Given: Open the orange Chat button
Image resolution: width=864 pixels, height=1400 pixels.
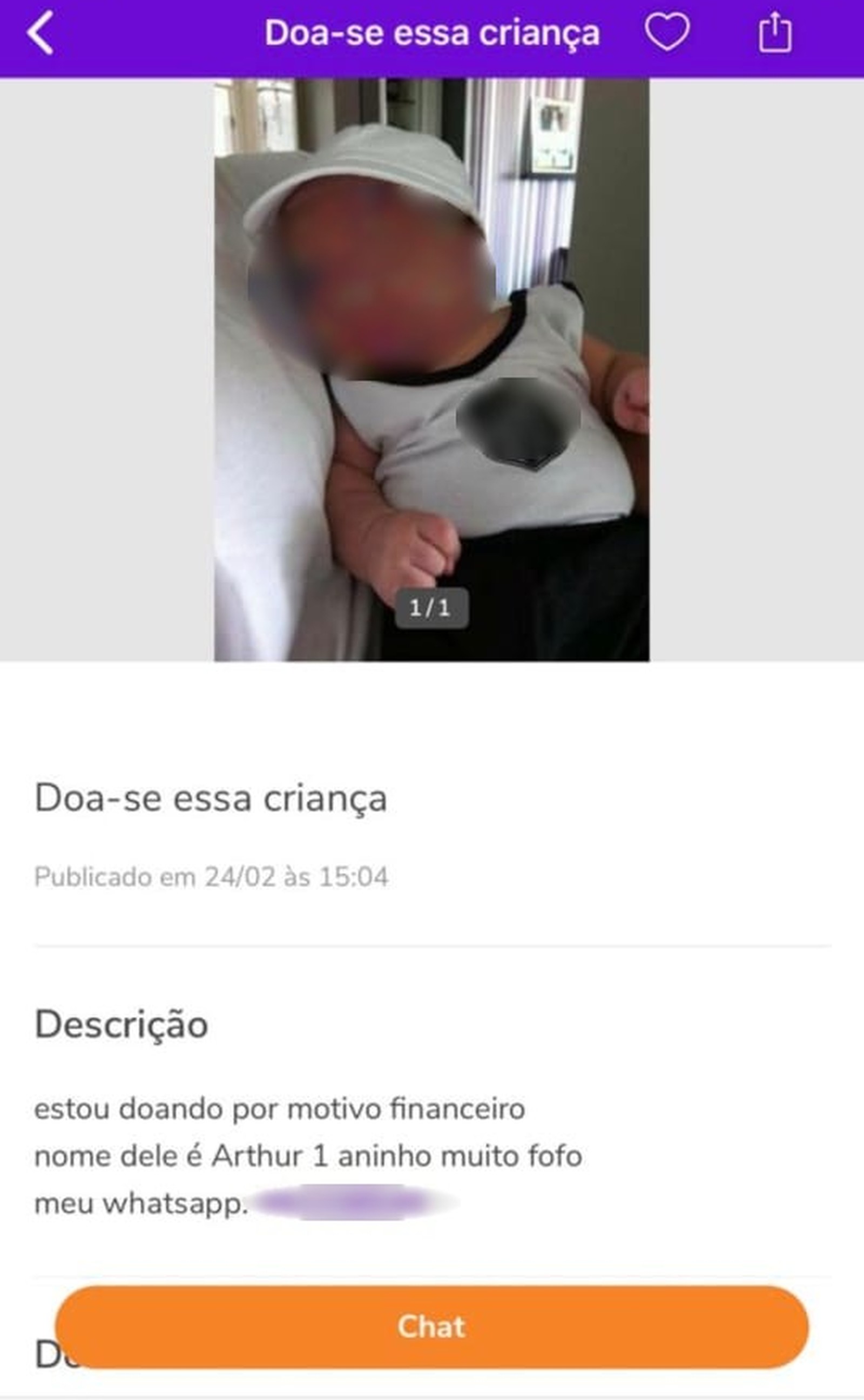Looking at the screenshot, I should [x=431, y=1327].
